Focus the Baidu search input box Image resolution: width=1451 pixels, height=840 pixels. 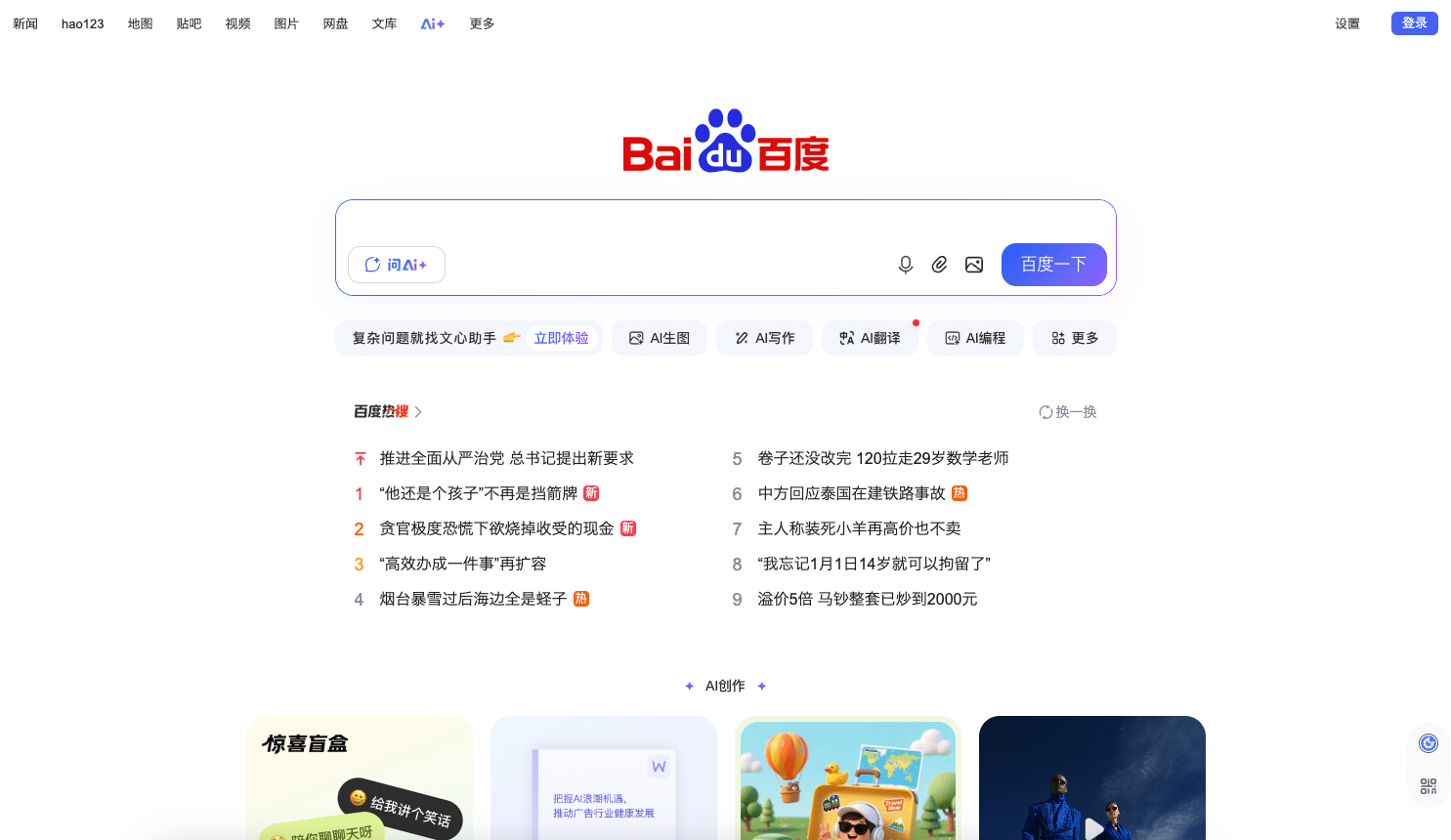click(723, 223)
